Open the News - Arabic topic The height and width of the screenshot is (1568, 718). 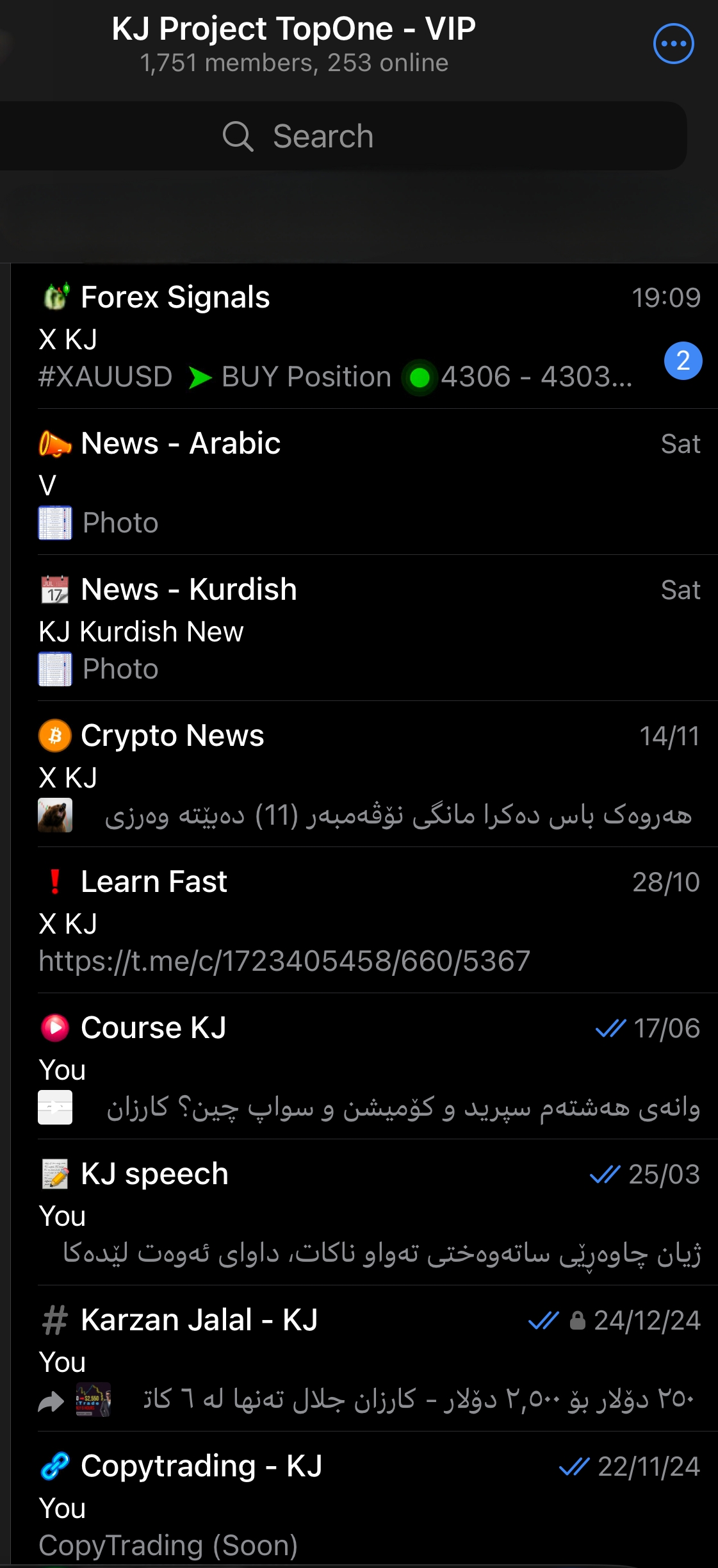(359, 482)
